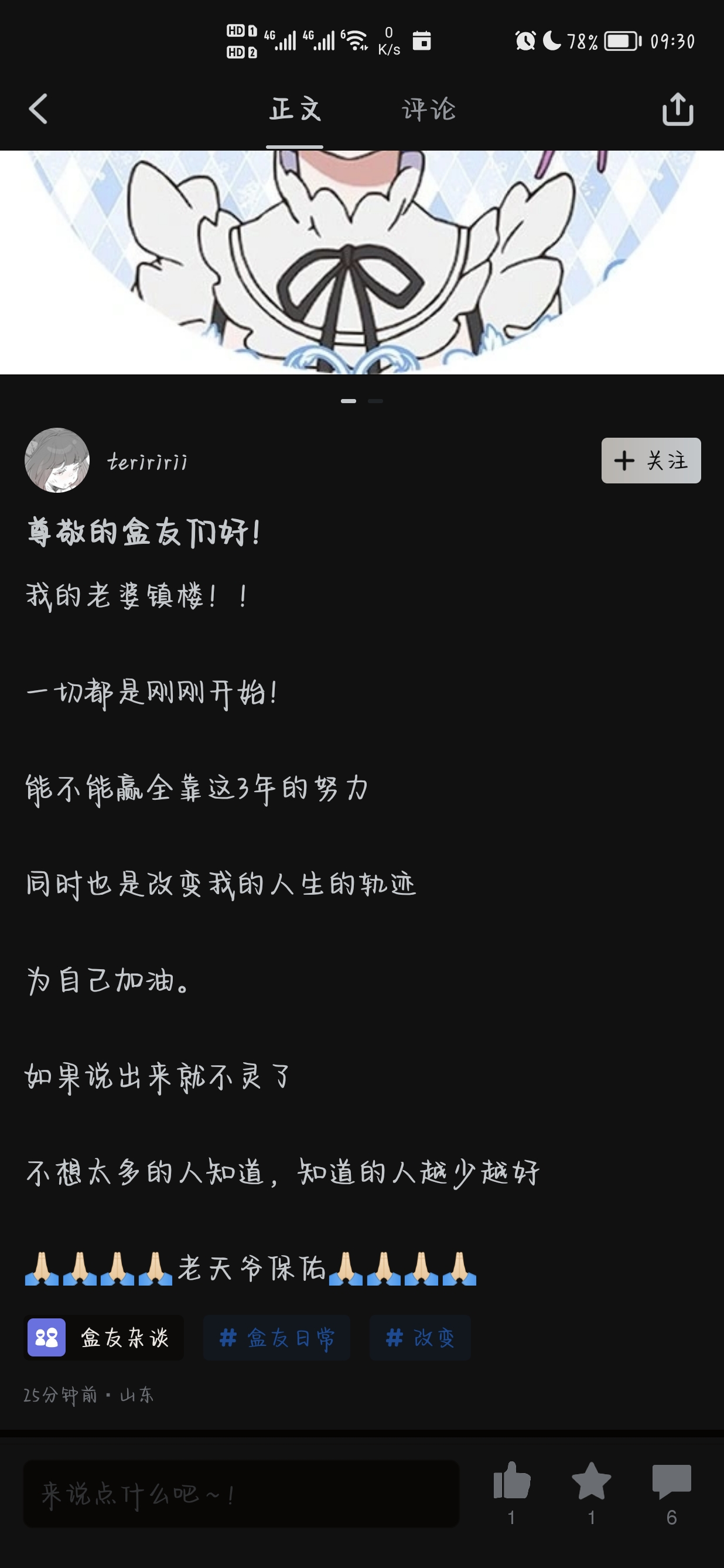This screenshot has height=1568, width=724.
Task: Go back using the top-left arrow
Action: pos(38,110)
